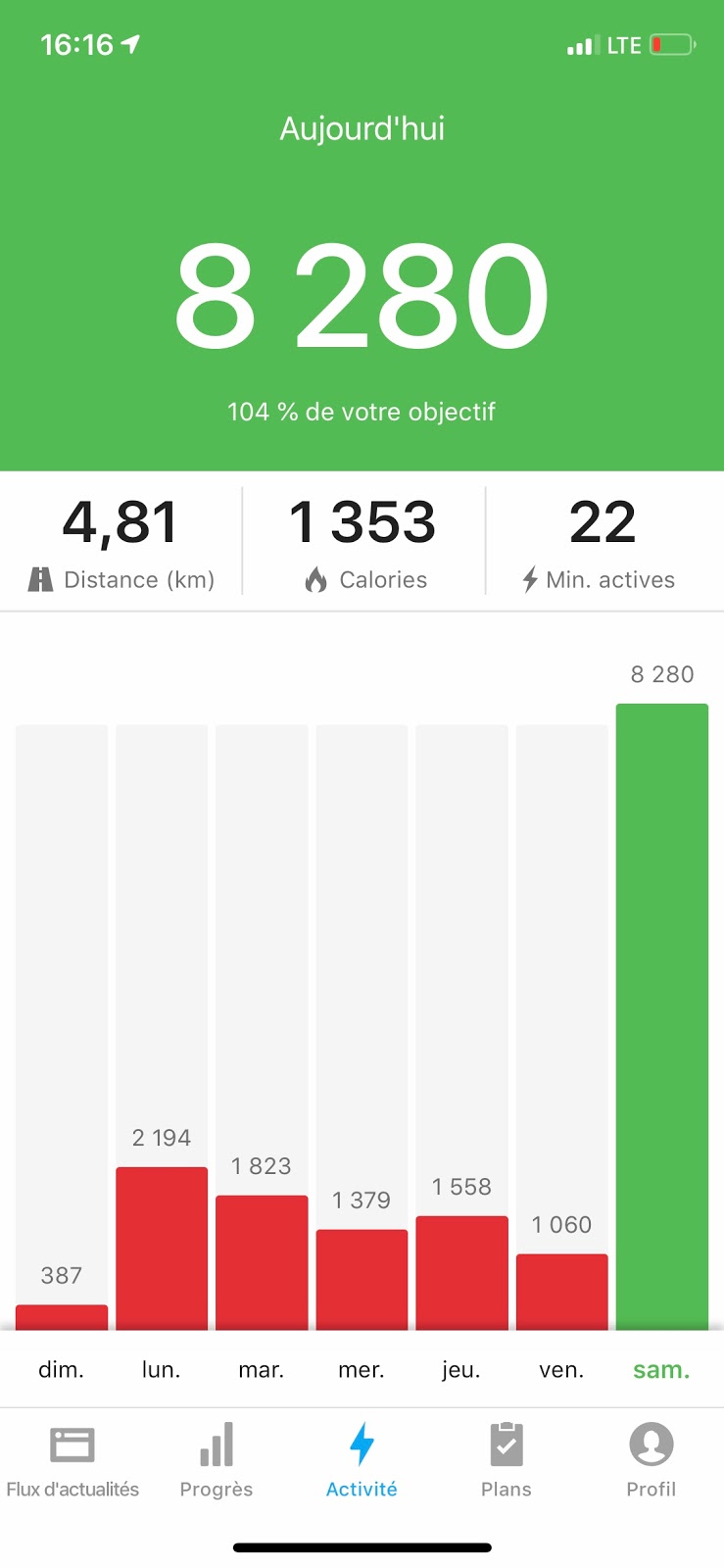724x1568 pixels.
Task: Open the Profil tab
Action: [x=652, y=1460]
